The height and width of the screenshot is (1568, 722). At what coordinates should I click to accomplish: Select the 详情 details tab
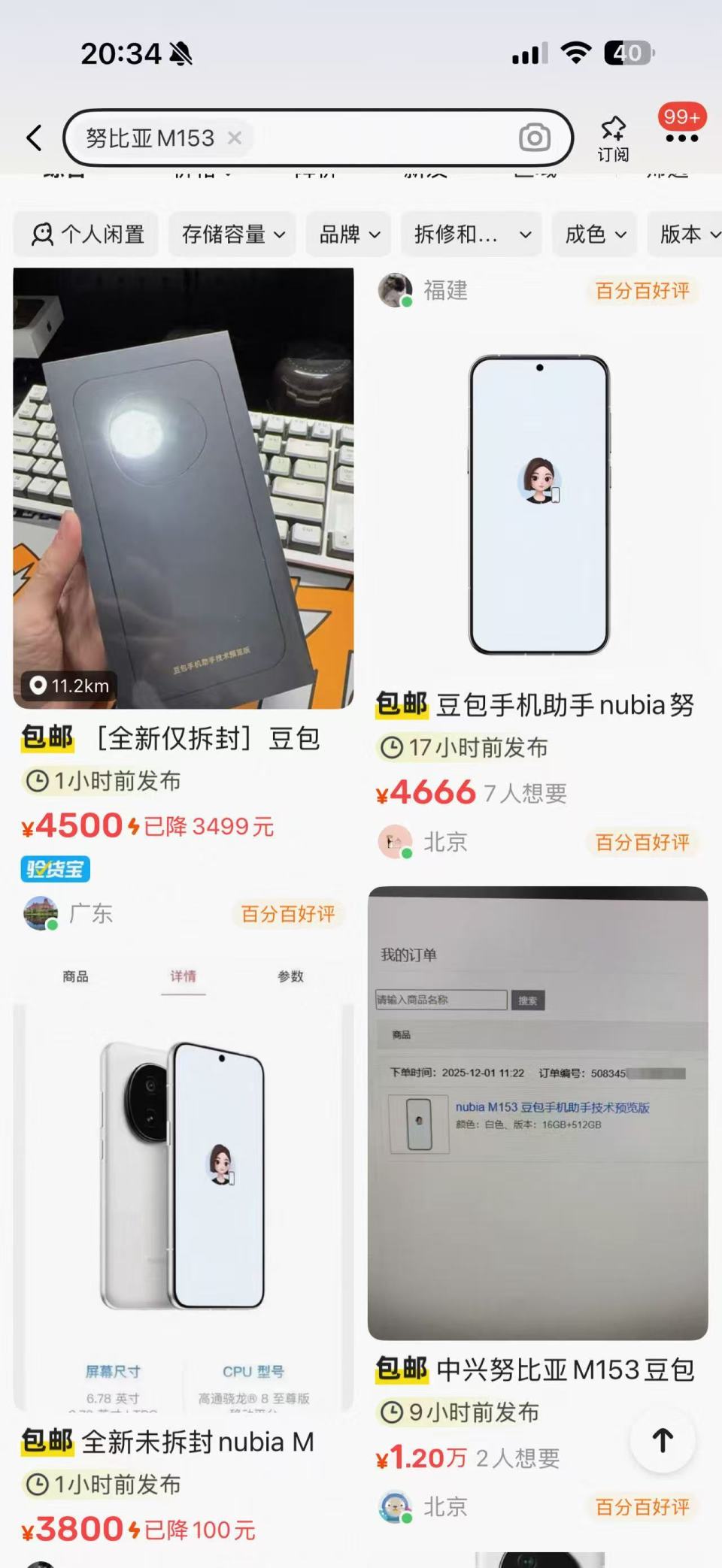(184, 976)
